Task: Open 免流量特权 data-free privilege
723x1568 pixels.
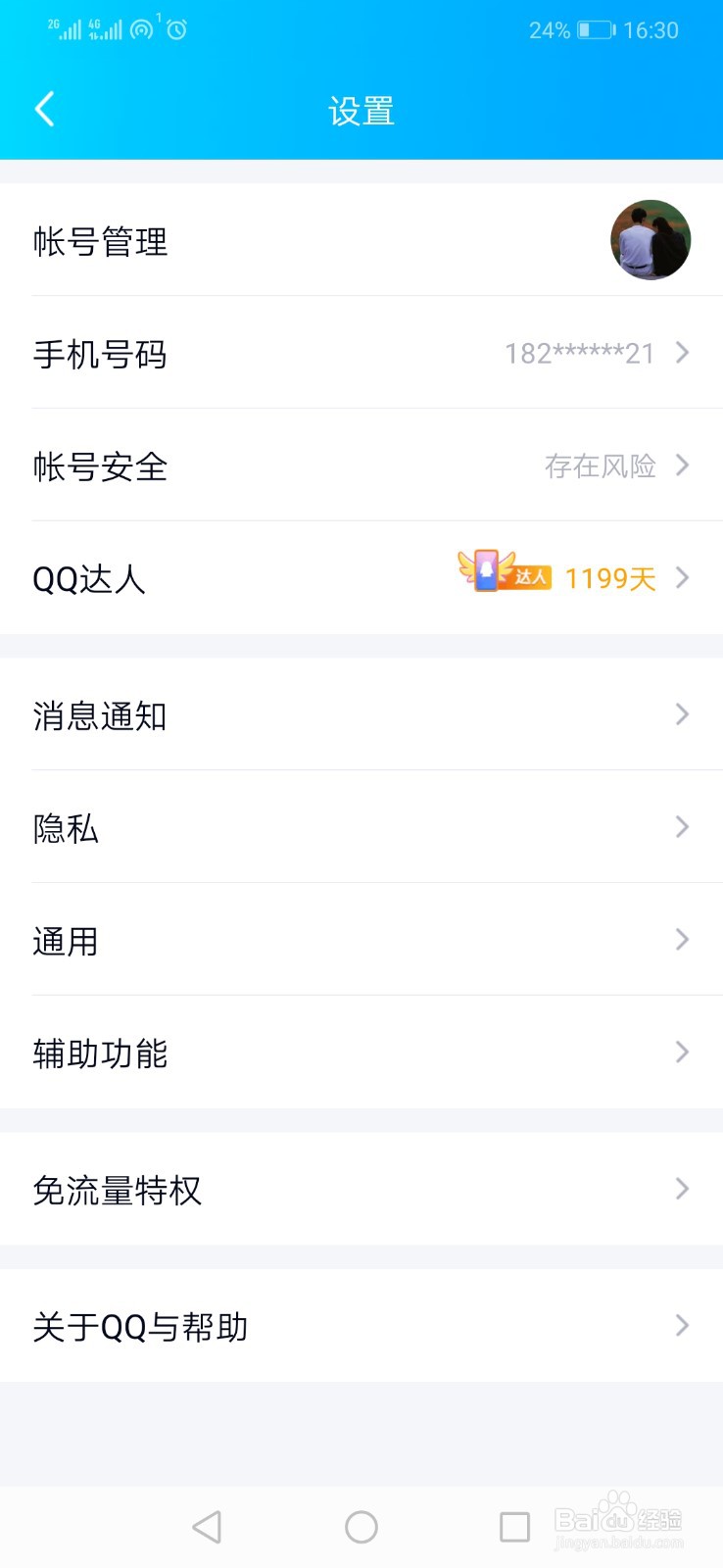Action: (361, 1190)
